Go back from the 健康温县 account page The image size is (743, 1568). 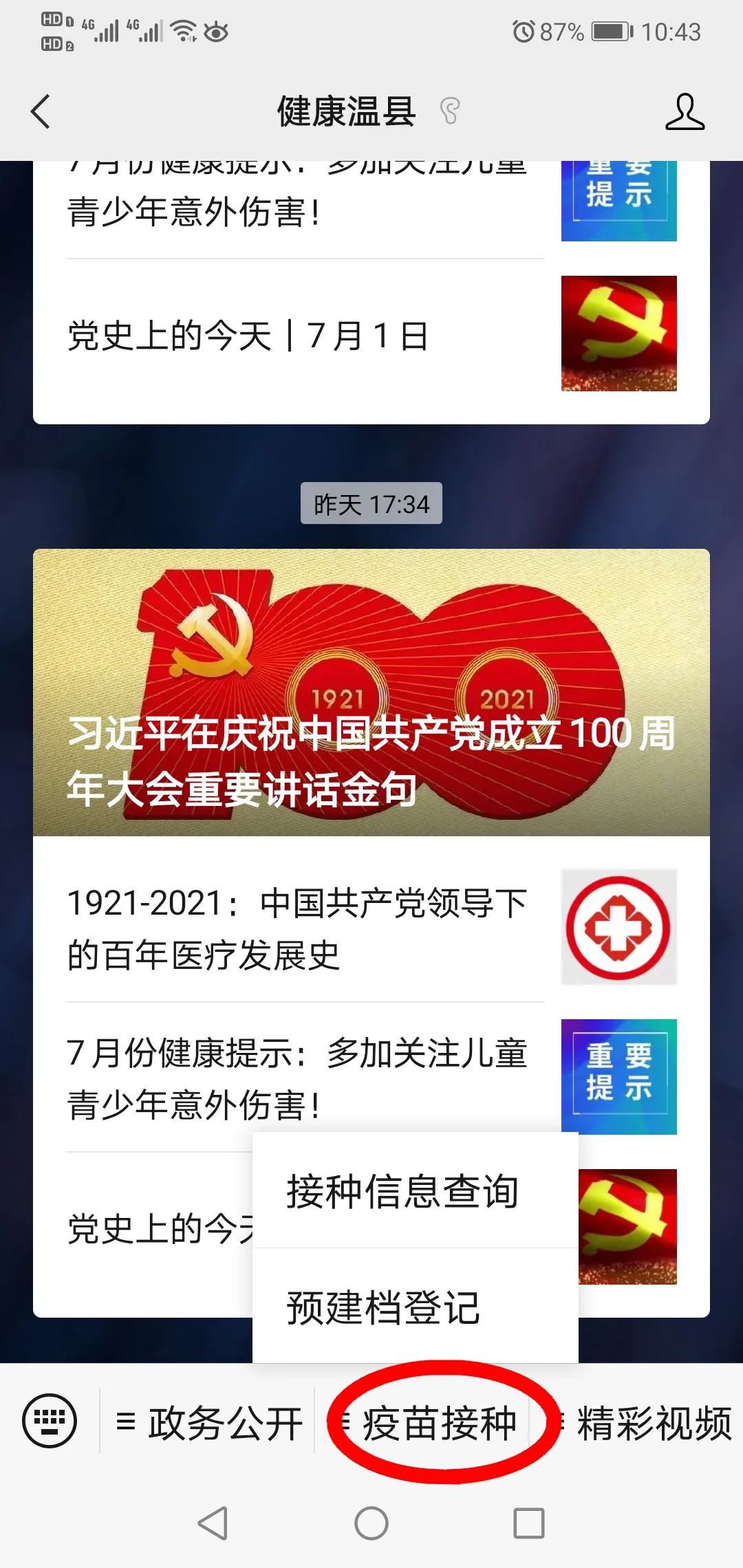click(x=41, y=111)
